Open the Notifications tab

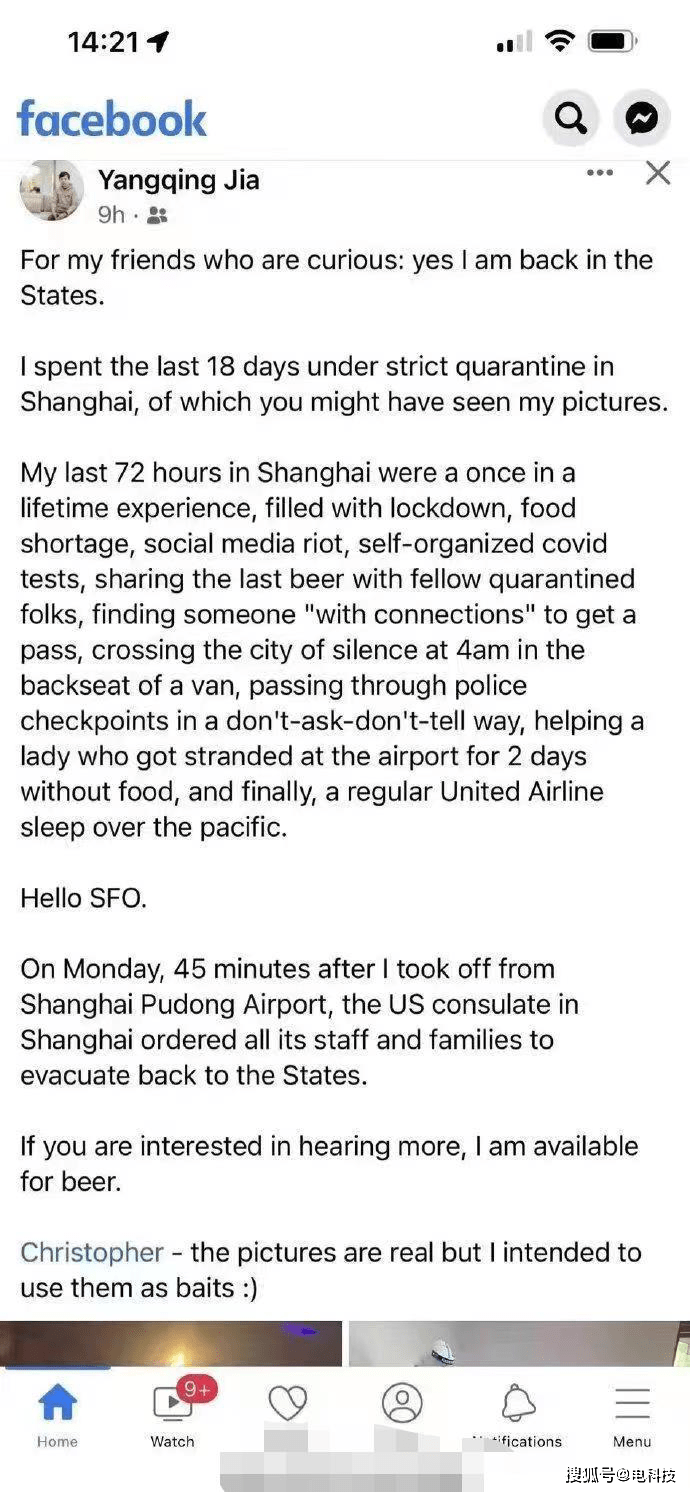(x=518, y=1414)
